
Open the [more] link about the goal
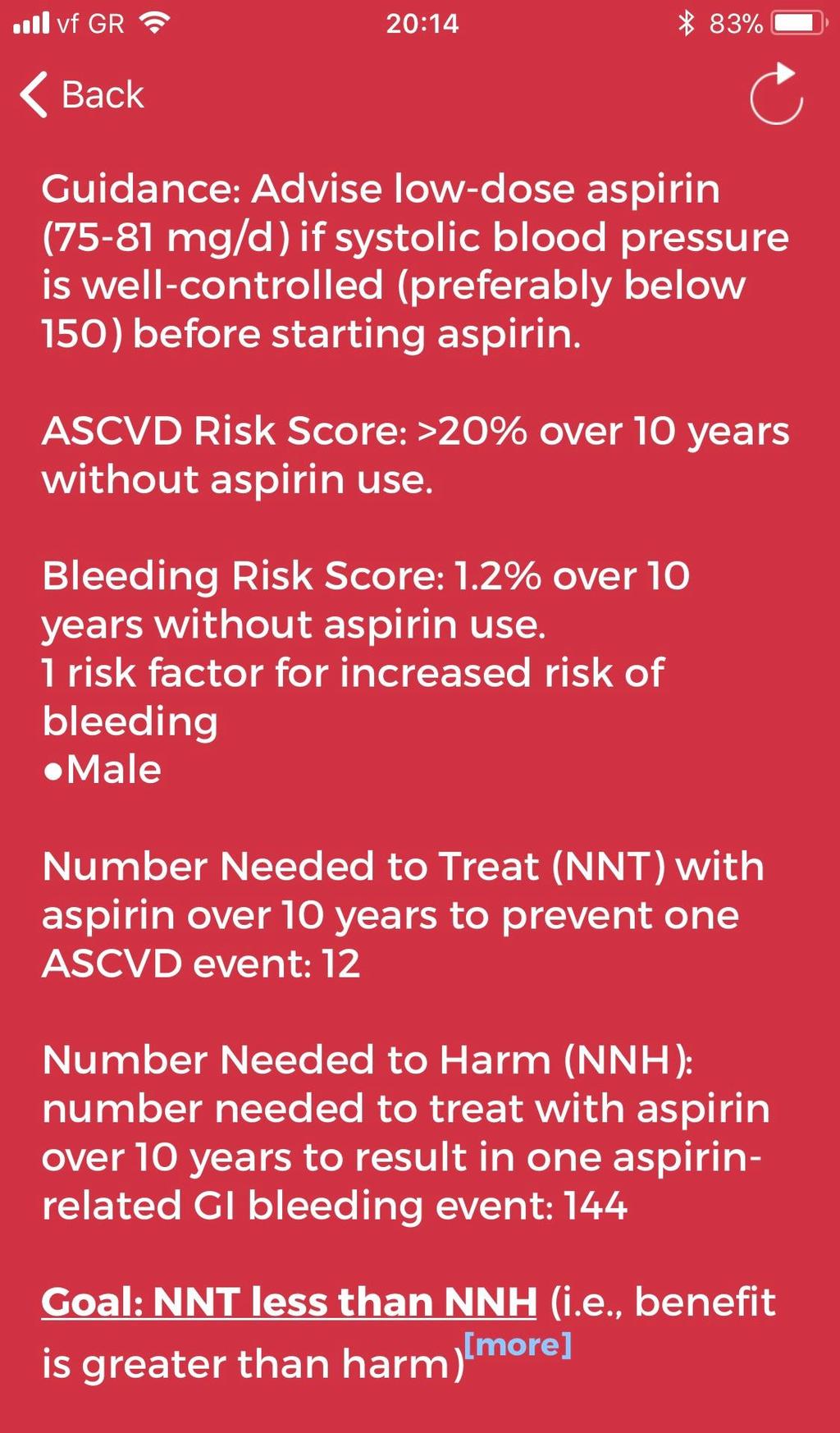tap(518, 1344)
